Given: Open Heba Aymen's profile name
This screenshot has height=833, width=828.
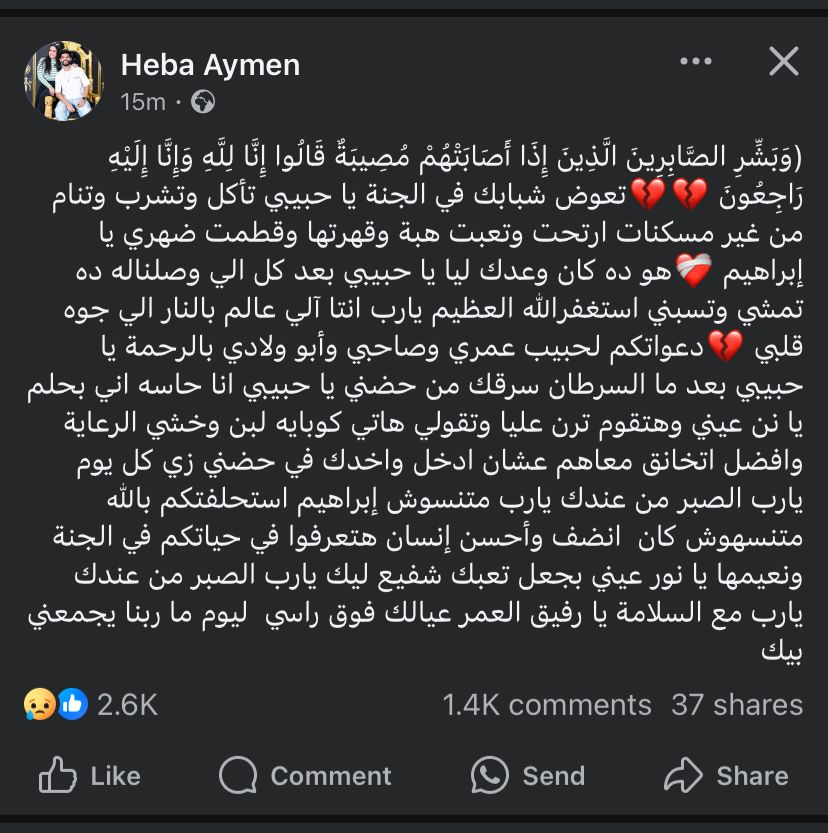Looking at the screenshot, I should coord(212,64).
